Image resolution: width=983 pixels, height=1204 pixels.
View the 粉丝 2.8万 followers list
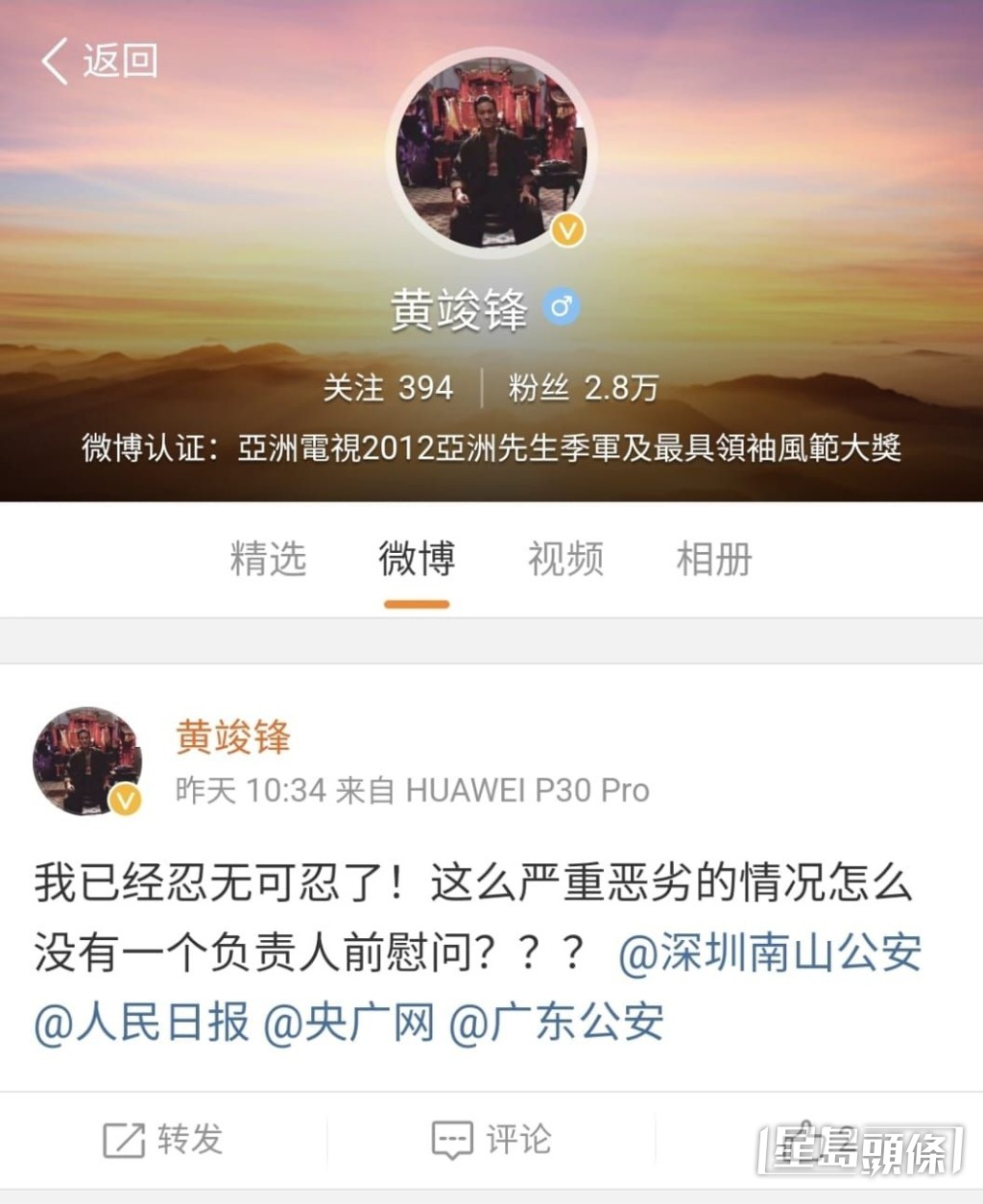tap(583, 388)
